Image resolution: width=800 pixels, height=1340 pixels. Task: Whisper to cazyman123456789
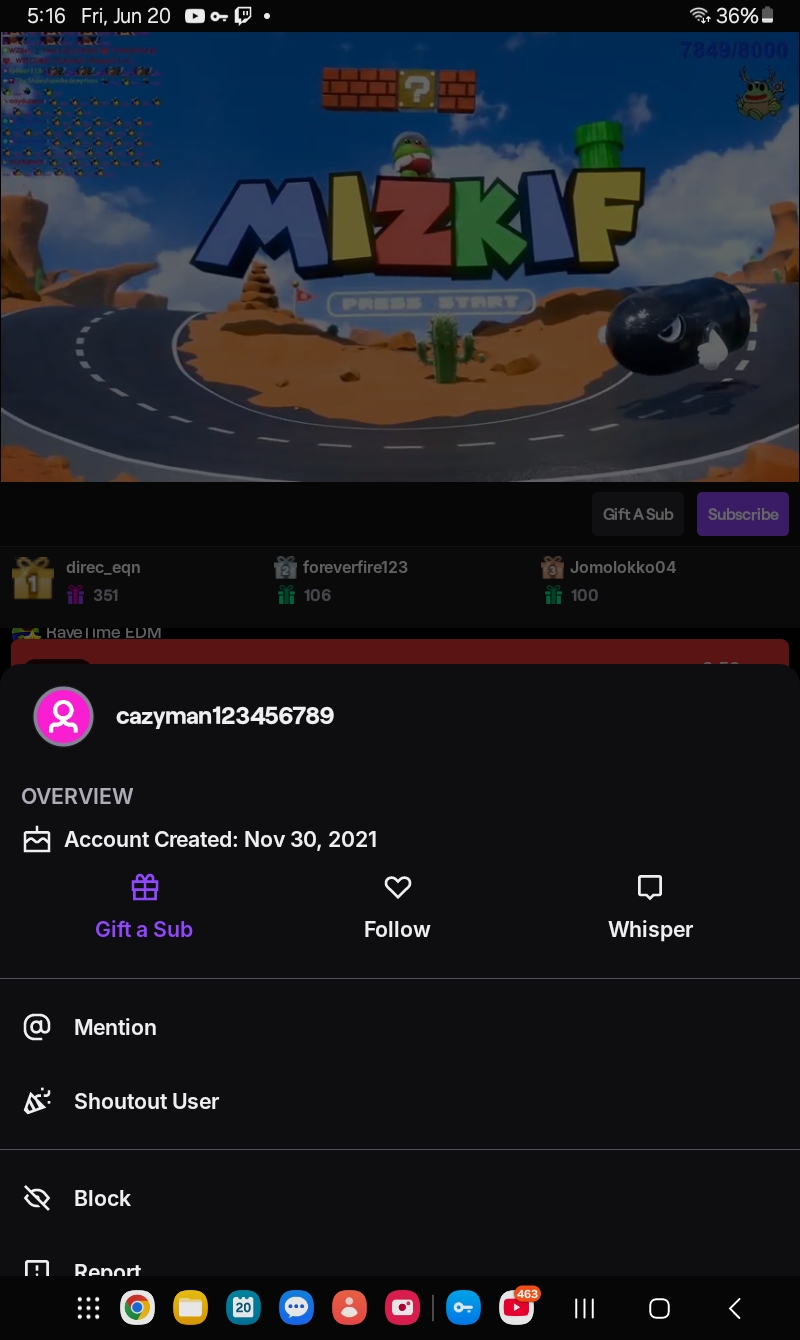tap(650, 908)
